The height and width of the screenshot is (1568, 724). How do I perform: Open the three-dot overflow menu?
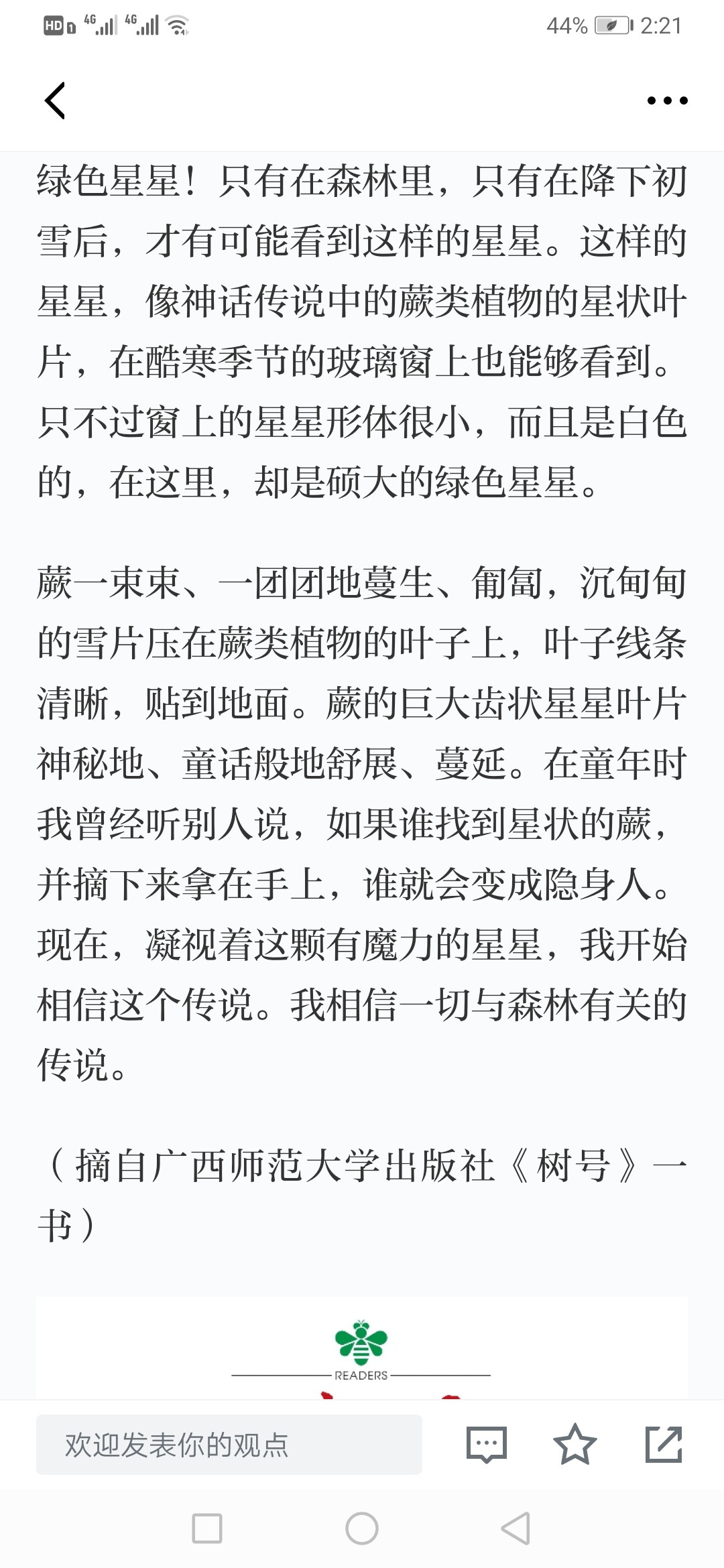(x=667, y=101)
